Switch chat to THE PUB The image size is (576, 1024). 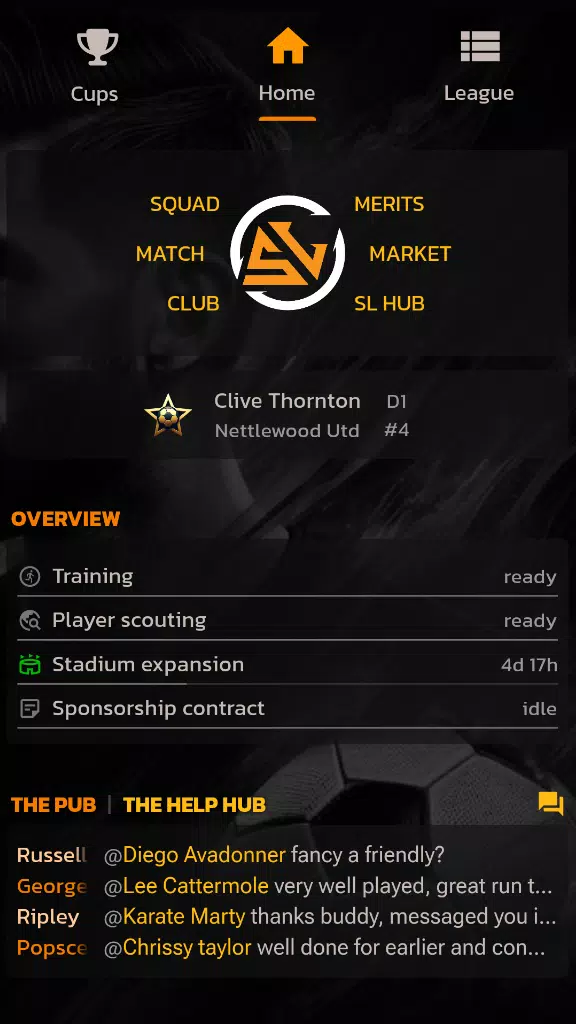click(x=54, y=805)
